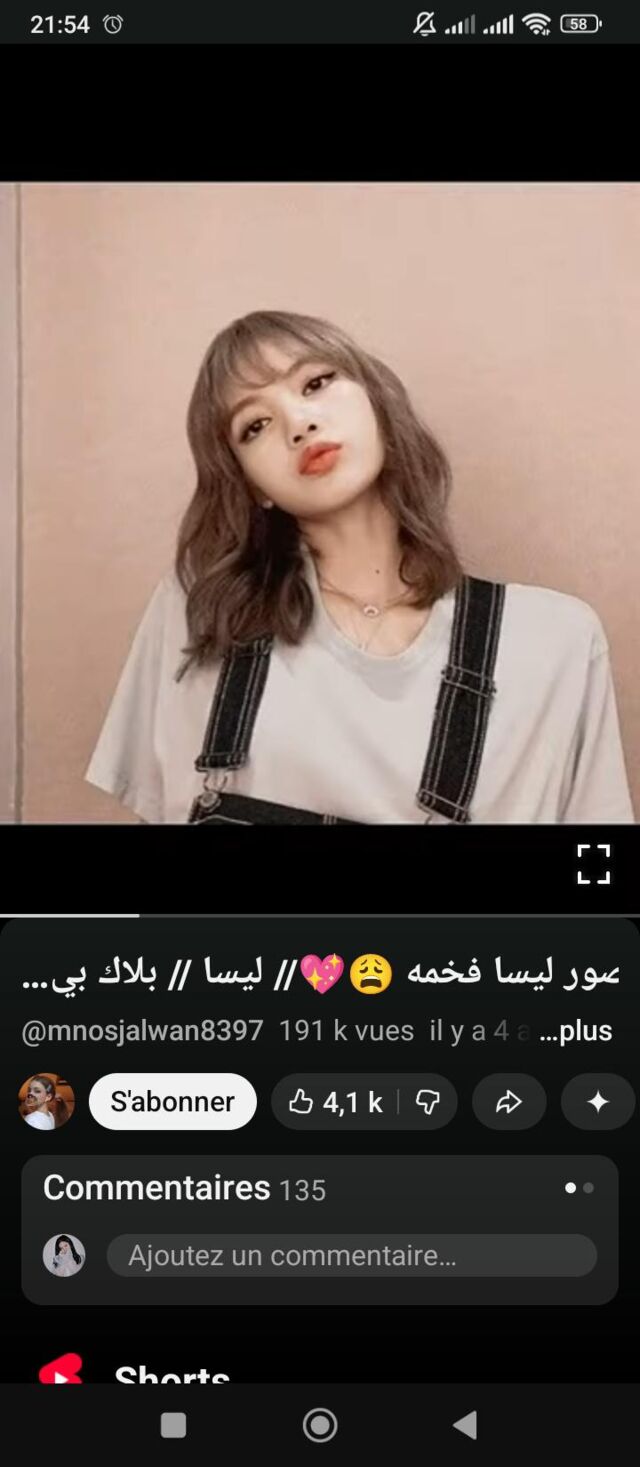The height and width of the screenshot is (1467, 640).
Task: Tap the Ajoutez un commentaire field
Action: point(351,1255)
